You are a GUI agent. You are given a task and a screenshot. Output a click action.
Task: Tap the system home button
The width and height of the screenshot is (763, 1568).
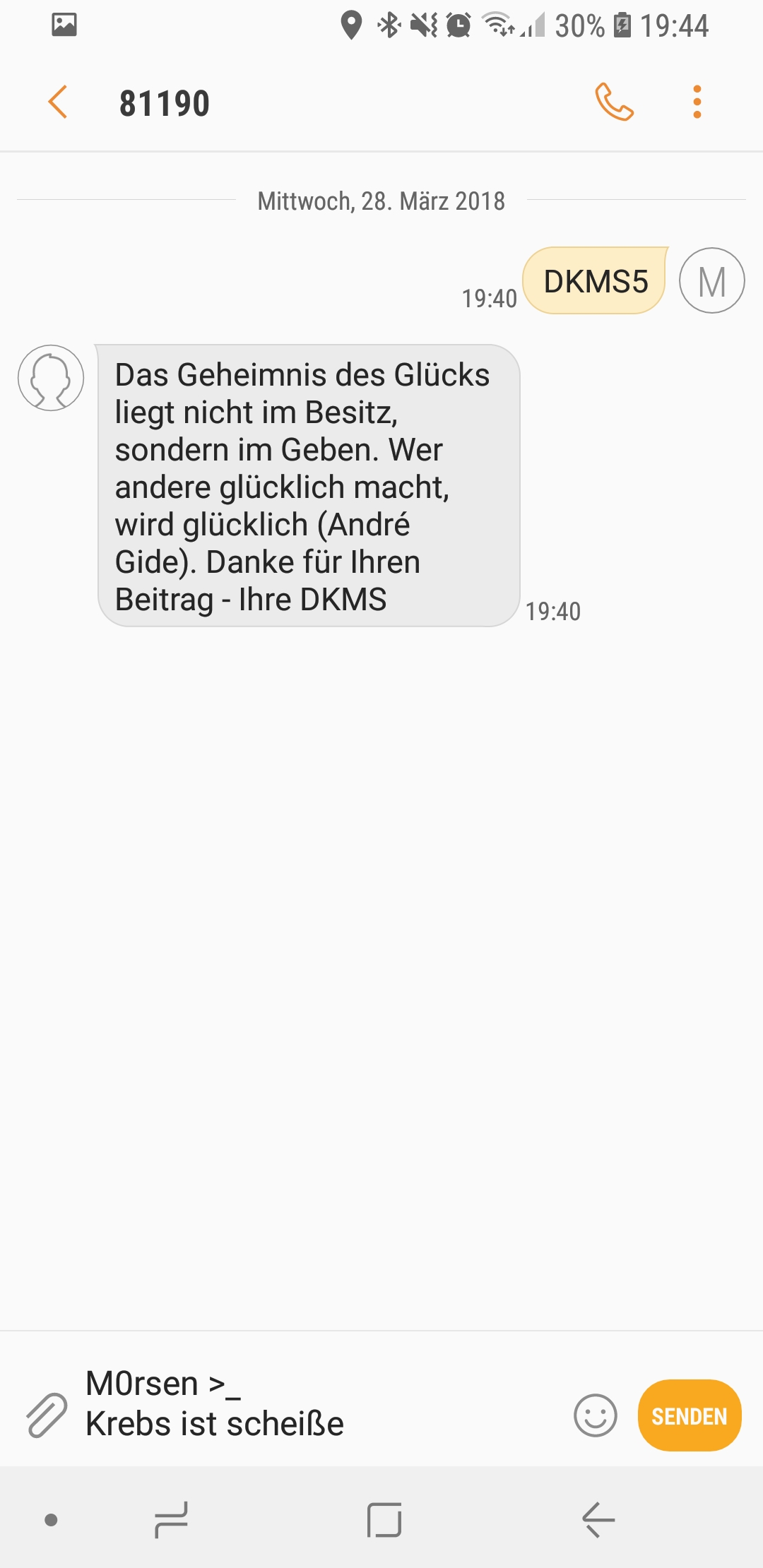click(384, 1520)
